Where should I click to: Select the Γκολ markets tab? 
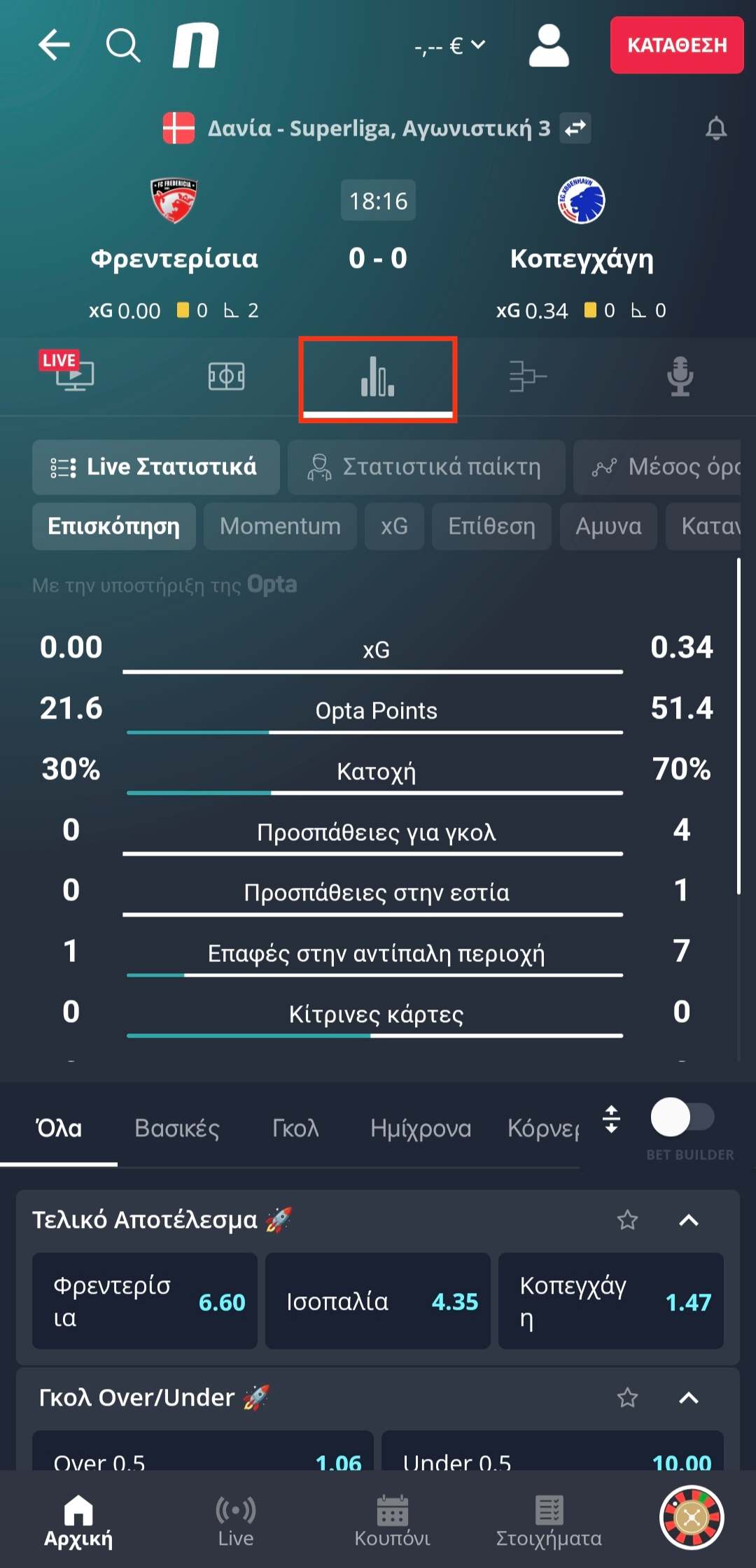295,1129
